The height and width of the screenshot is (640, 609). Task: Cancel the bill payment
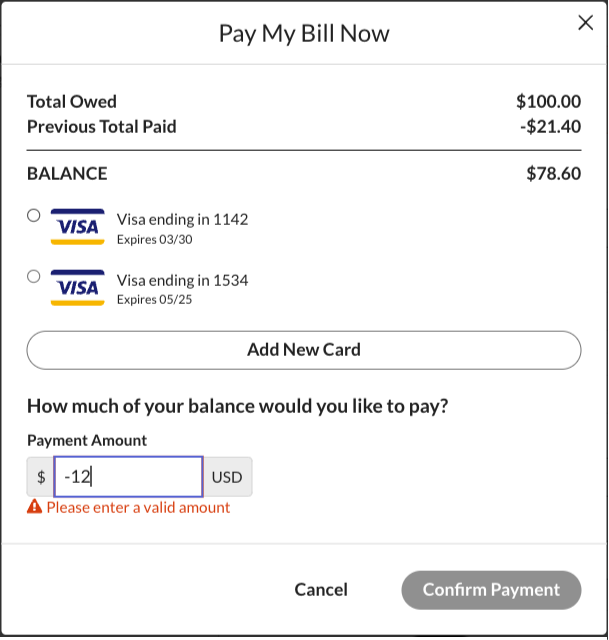pyautogui.click(x=321, y=590)
